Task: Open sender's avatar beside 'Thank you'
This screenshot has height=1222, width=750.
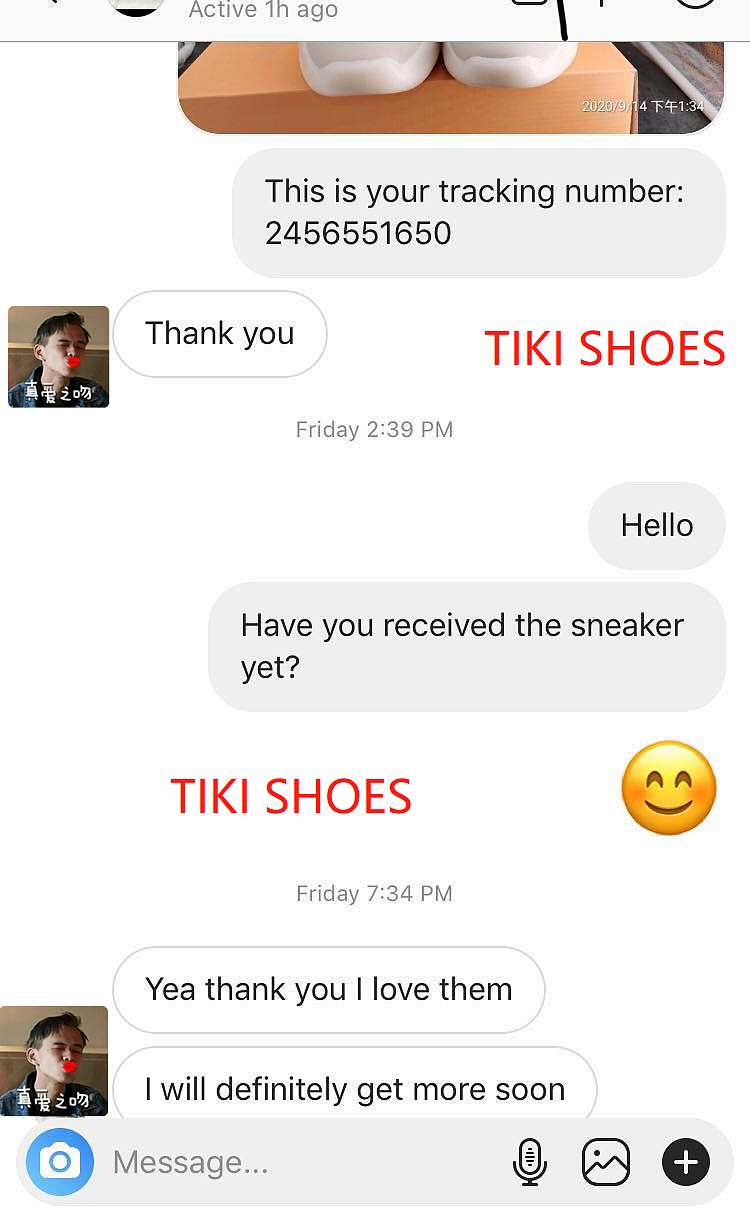Action: pos(58,357)
